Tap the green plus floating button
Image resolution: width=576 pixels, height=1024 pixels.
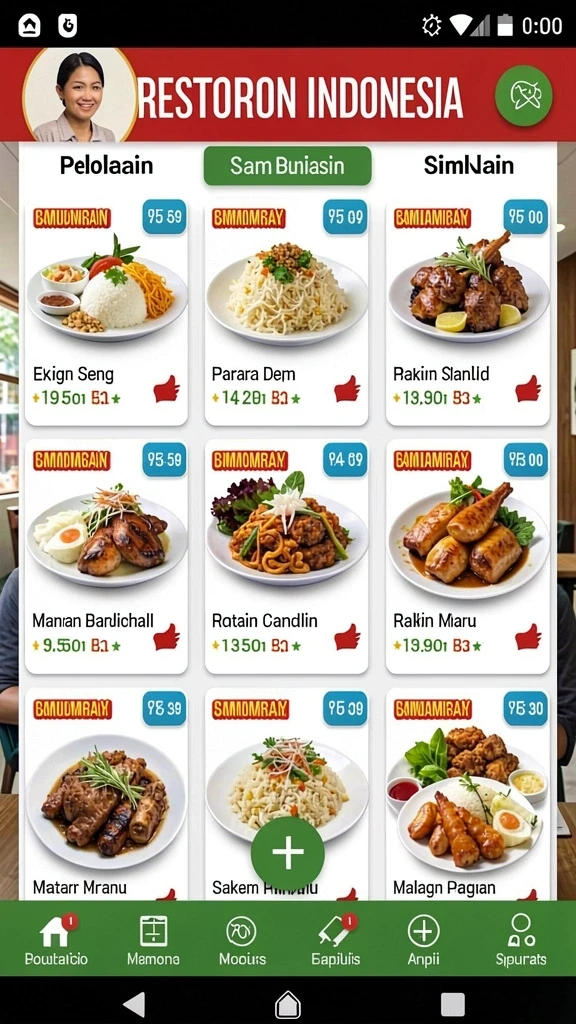(x=288, y=853)
